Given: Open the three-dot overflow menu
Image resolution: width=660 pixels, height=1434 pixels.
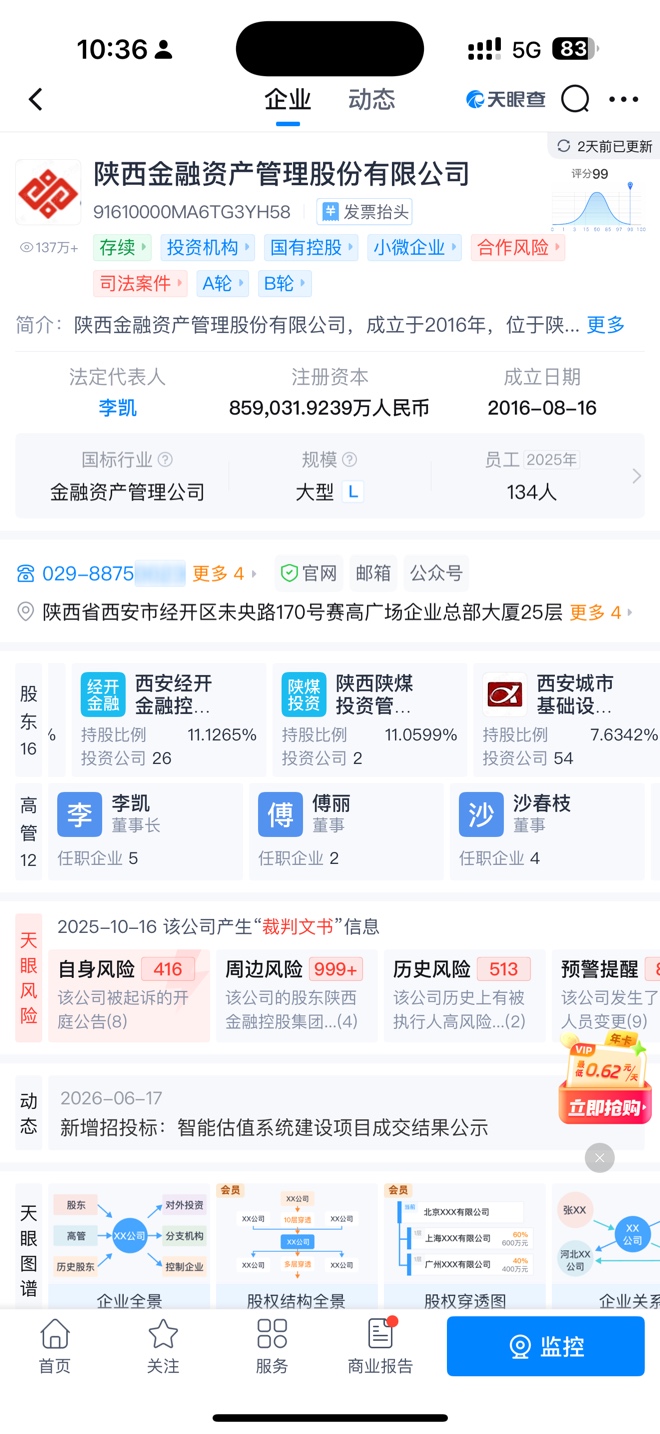Looking at the screenshot, I should pos(624,99).
